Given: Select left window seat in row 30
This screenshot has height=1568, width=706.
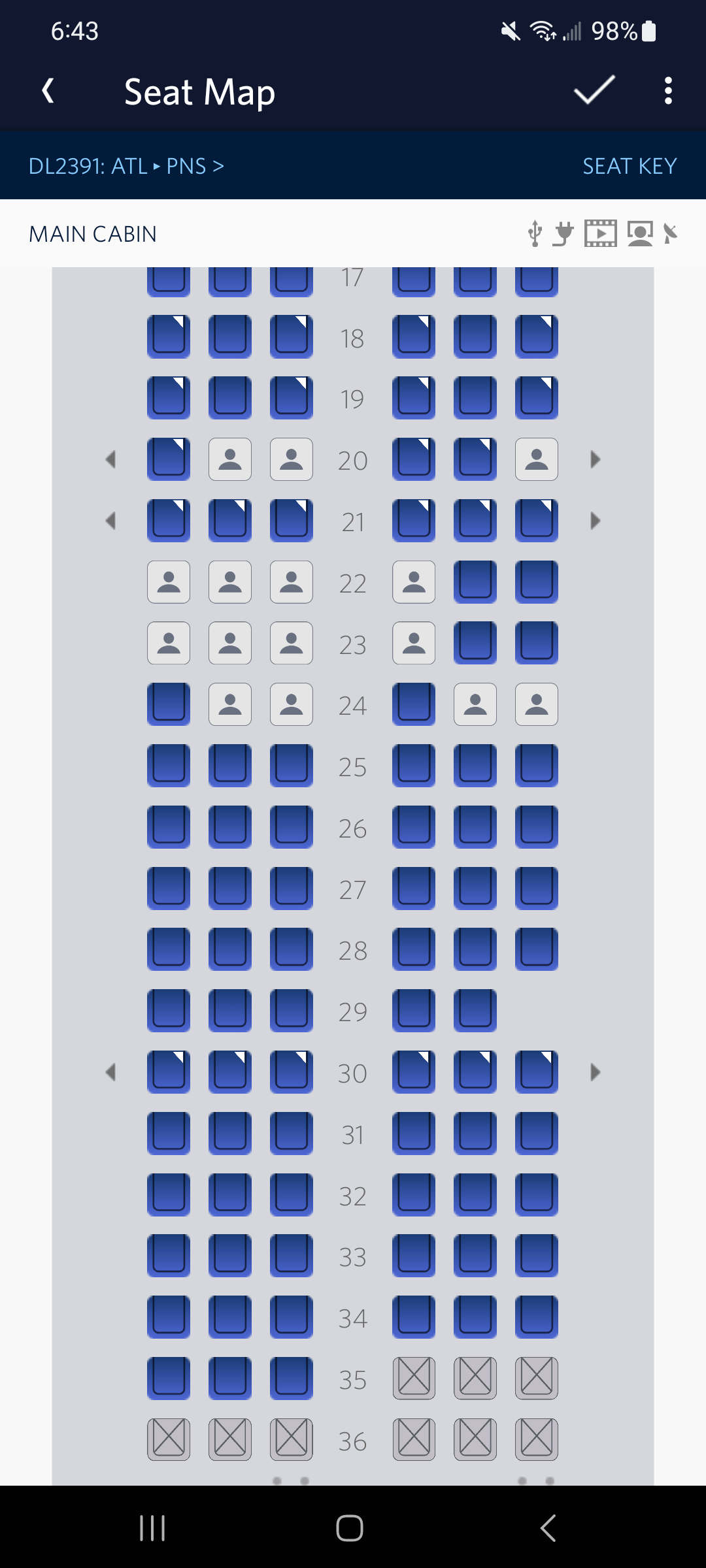Looking at the screenshot, I should pos(169,1072).
